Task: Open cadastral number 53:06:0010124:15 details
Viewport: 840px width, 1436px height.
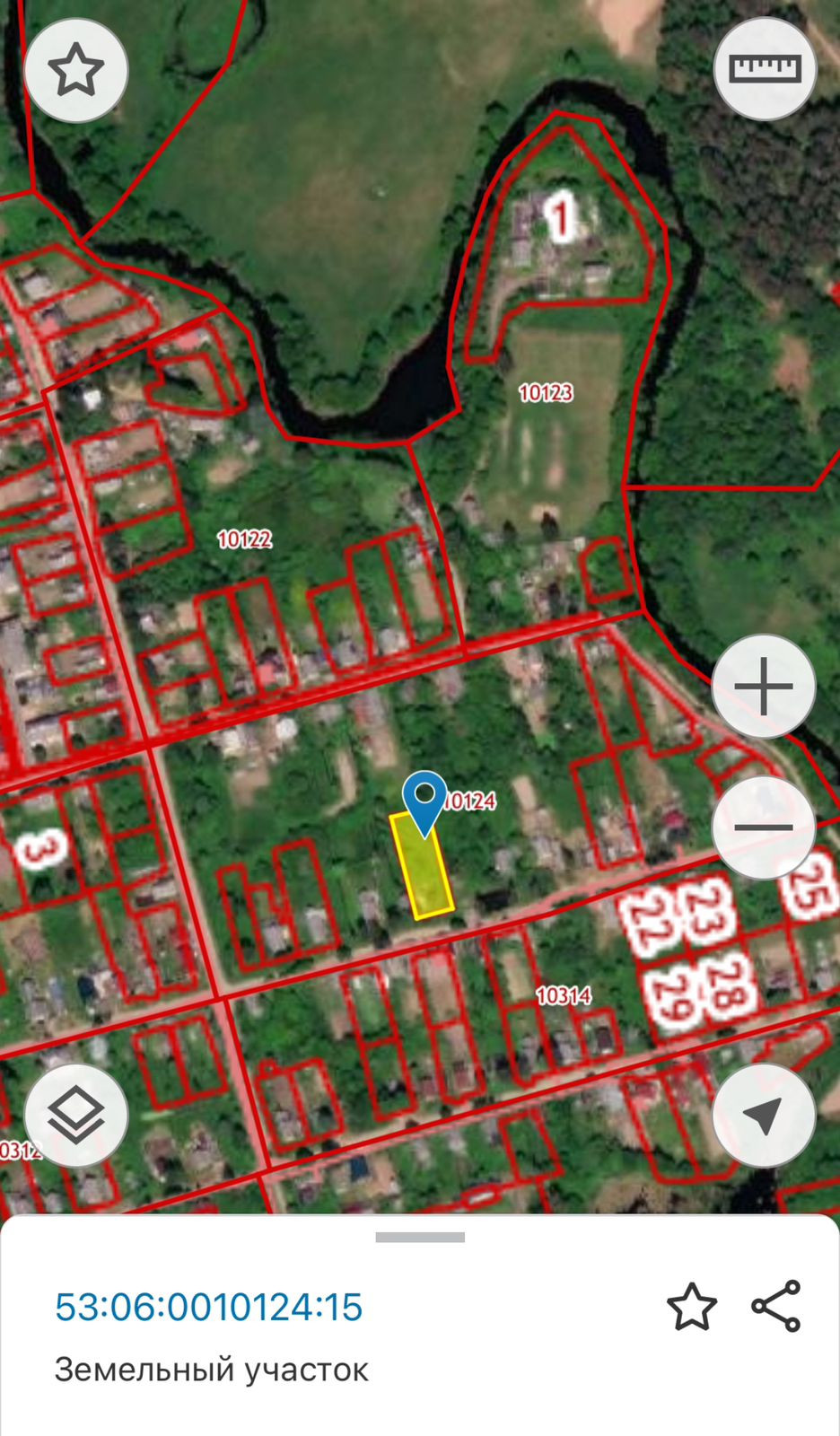Action: coord(209,1307)
